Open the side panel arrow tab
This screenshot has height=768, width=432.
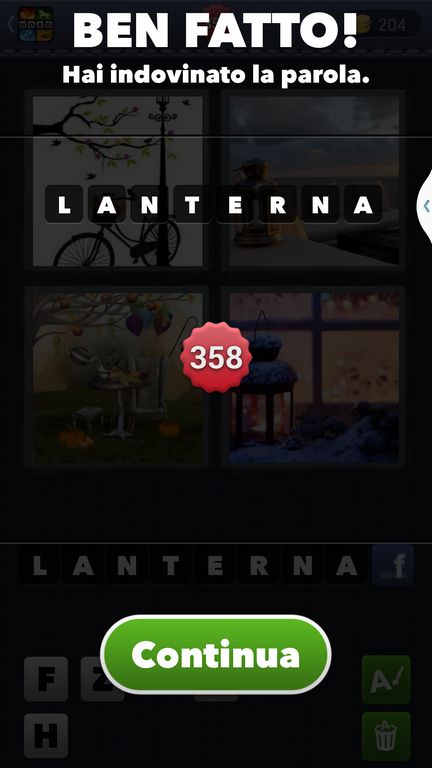tap(425, 206)
